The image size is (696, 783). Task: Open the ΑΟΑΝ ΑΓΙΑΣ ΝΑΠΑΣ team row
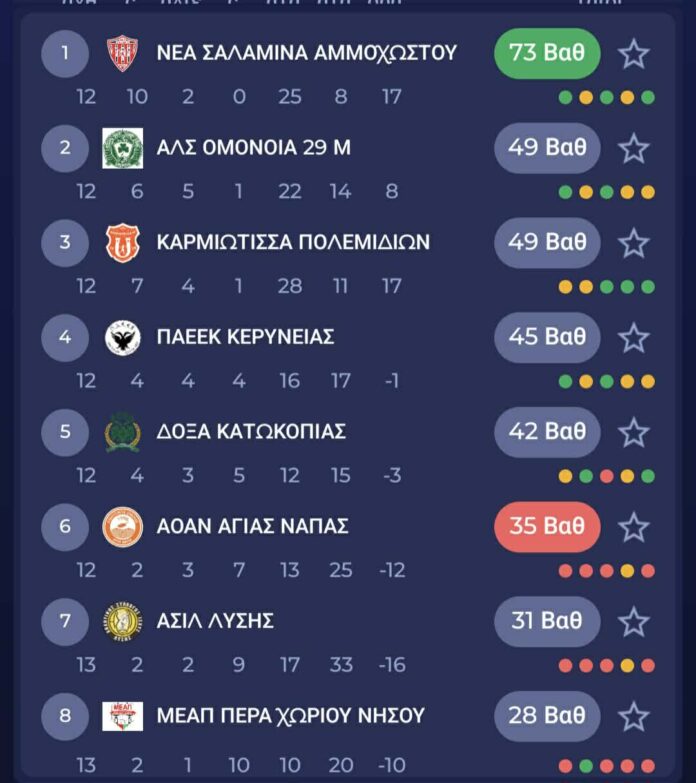(x=252, y=527)
